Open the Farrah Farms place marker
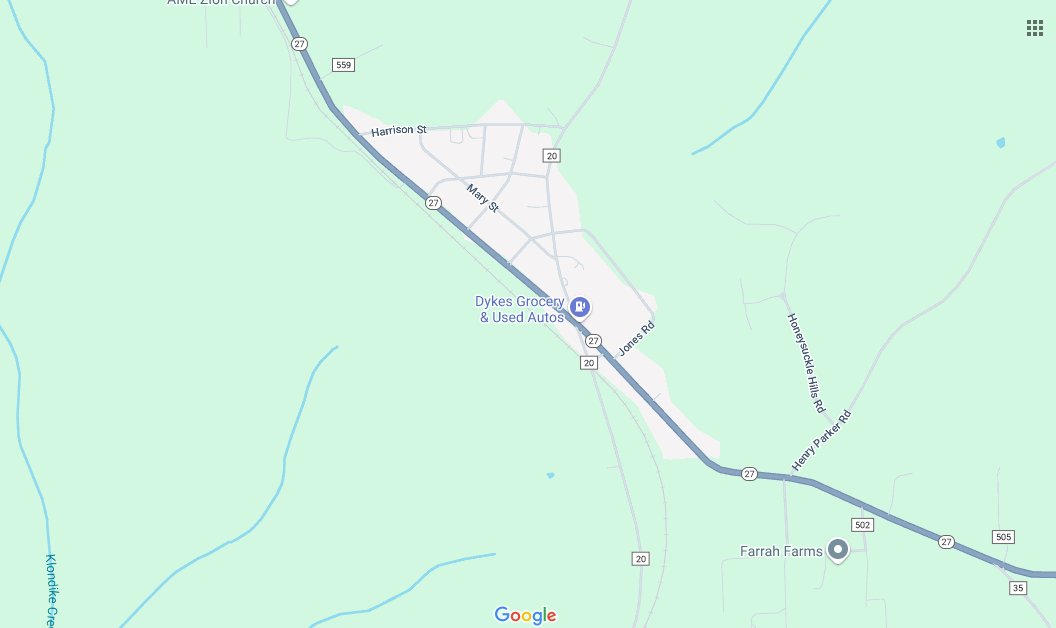1056x628 pixels. 838,549
